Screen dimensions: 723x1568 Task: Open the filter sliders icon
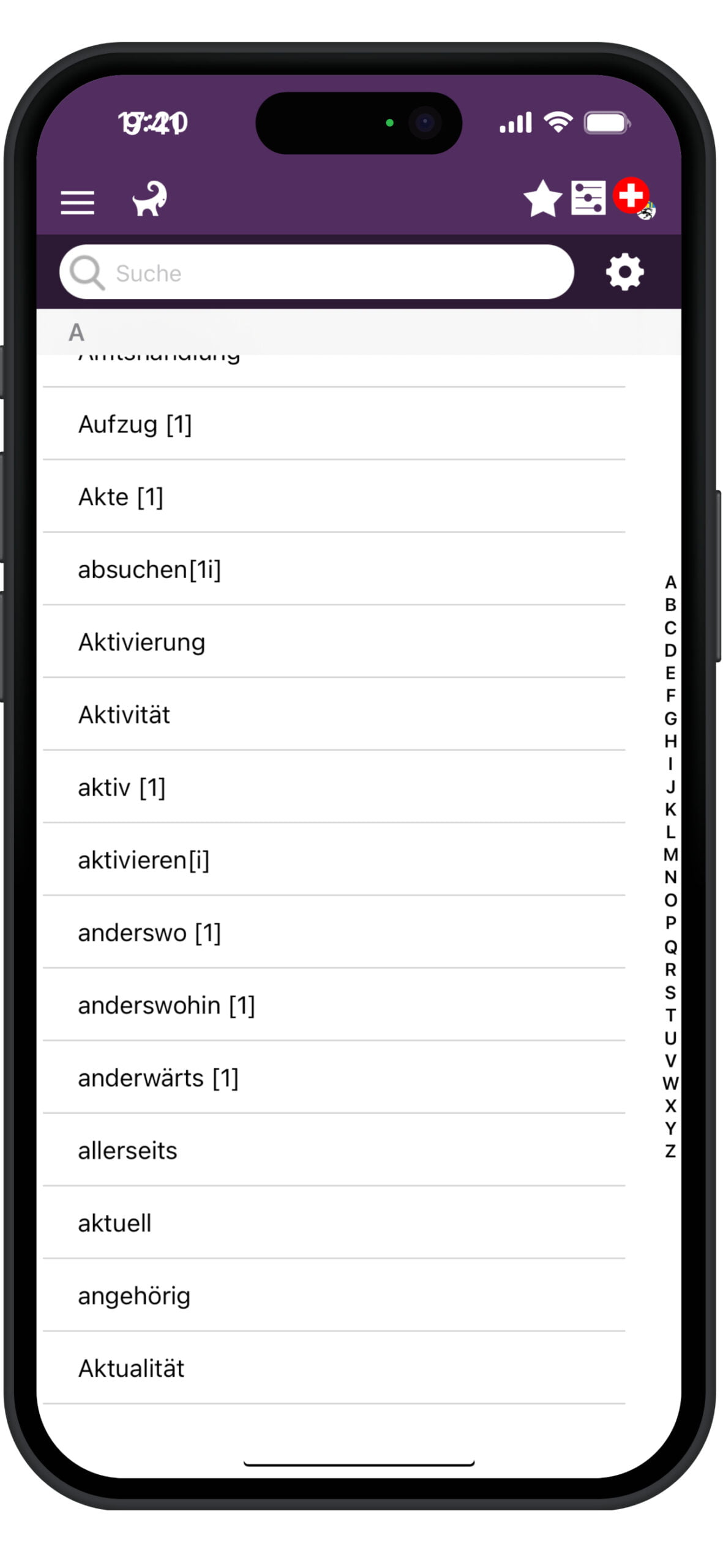(x=588, y=198)
